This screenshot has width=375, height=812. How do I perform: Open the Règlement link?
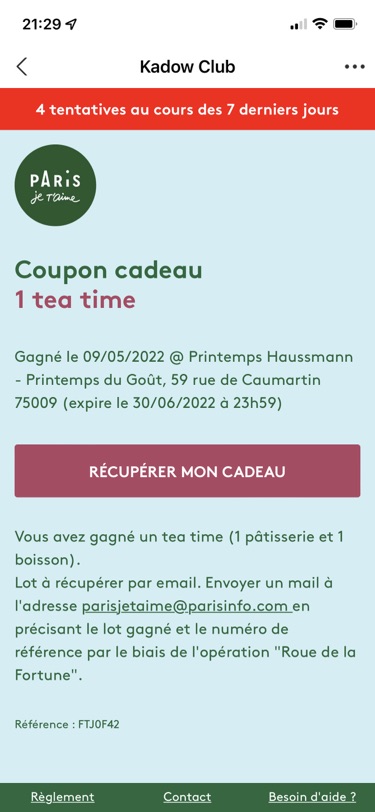coord(63,797)
